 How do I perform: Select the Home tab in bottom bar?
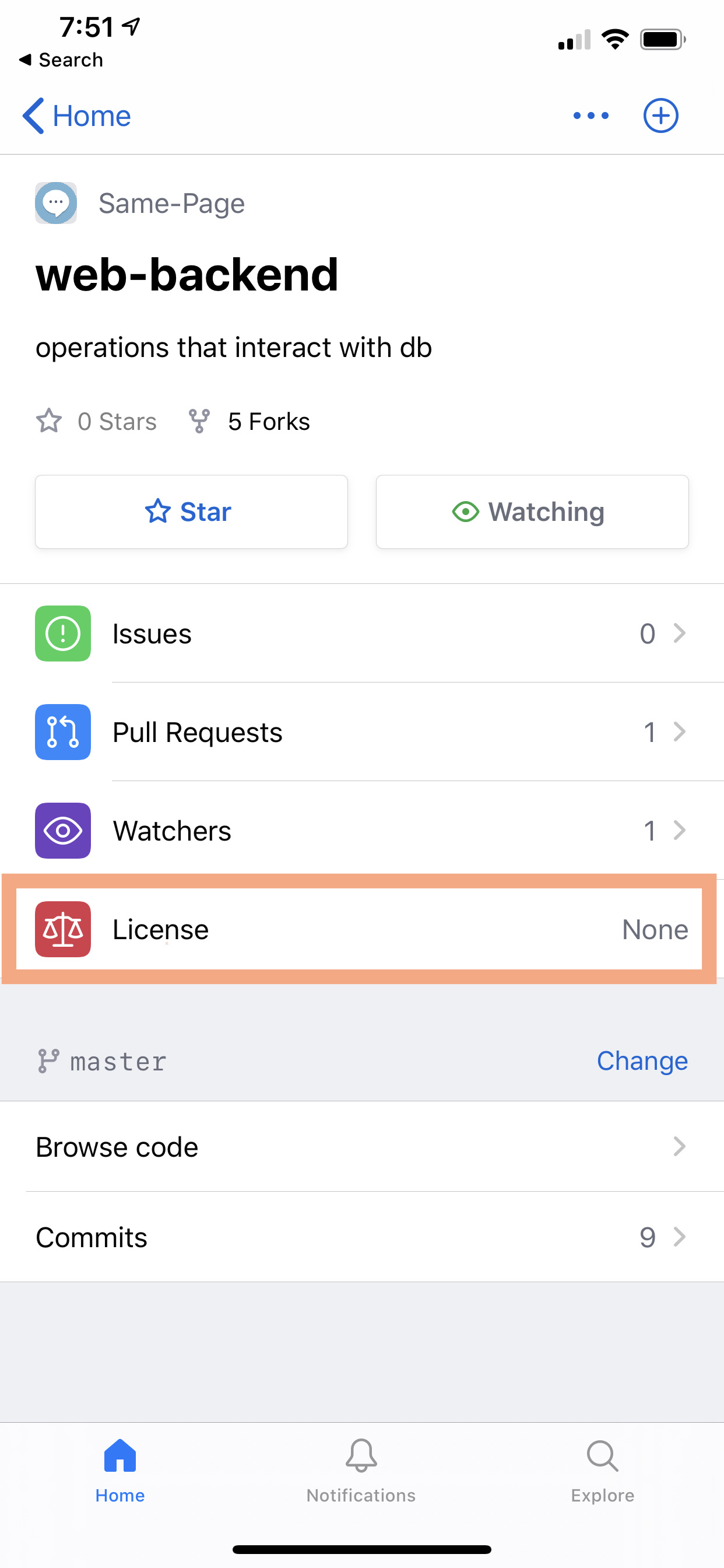(120, 1471)
